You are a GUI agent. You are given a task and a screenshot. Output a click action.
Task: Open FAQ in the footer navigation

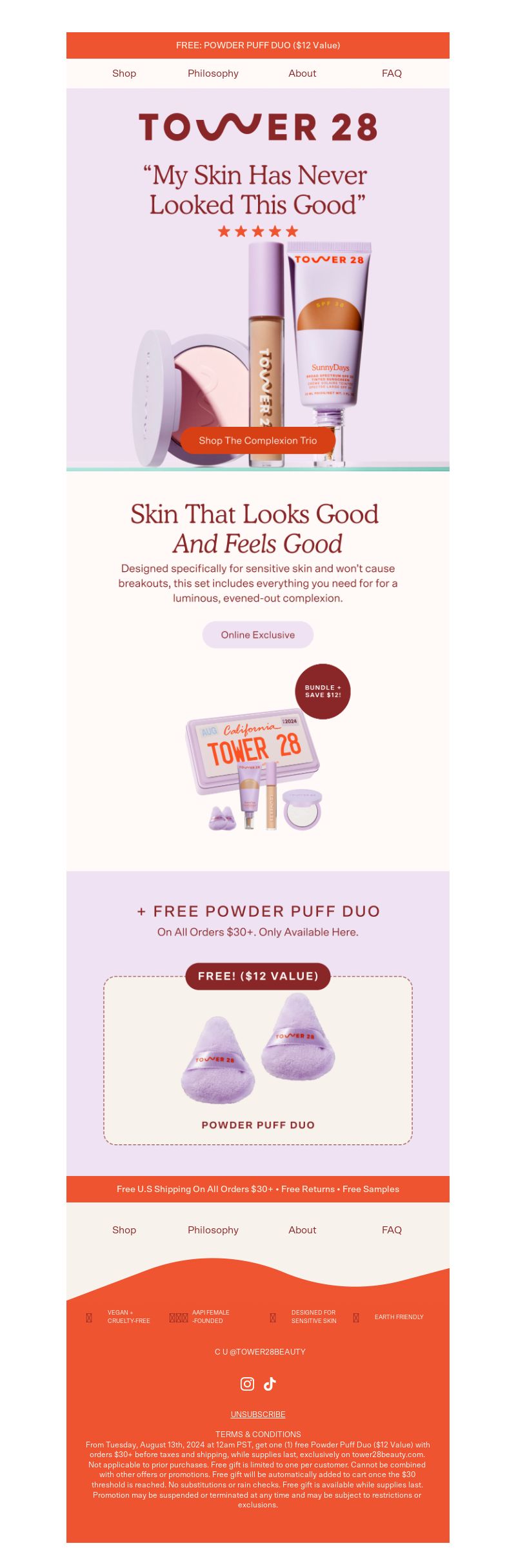point(392,1230)
